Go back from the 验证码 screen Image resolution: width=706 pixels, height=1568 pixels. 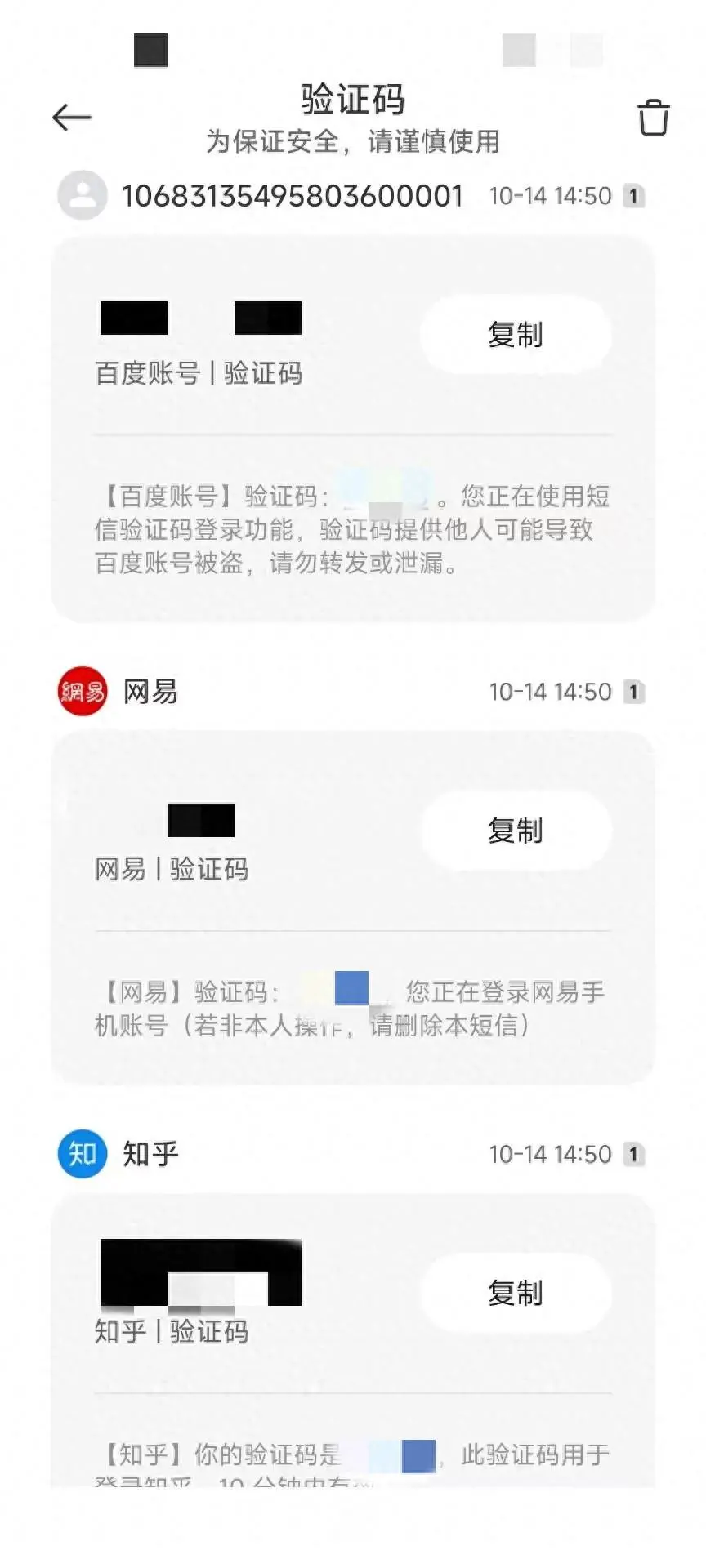[72, 118]
